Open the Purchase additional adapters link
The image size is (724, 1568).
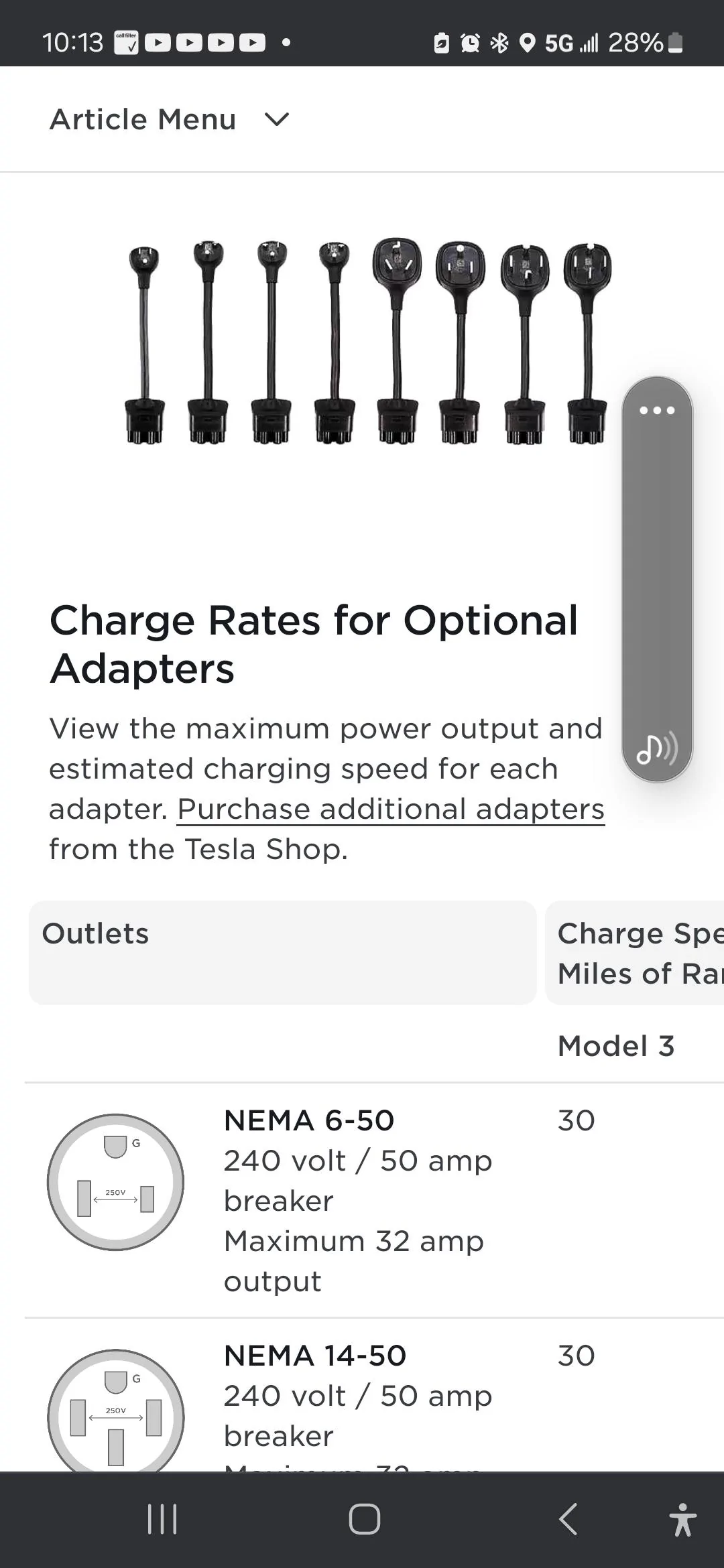pyautogui.click(x=391, y=809)
